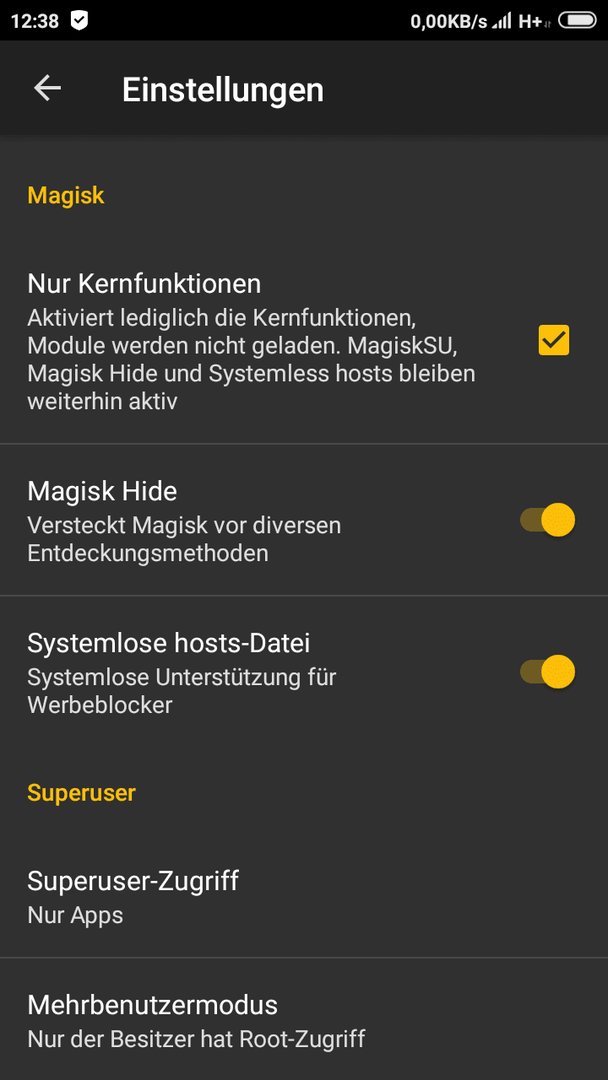Screen dimensions: 608x1080
Task: Go back from Einstellungen
Action: pos(48,88)
